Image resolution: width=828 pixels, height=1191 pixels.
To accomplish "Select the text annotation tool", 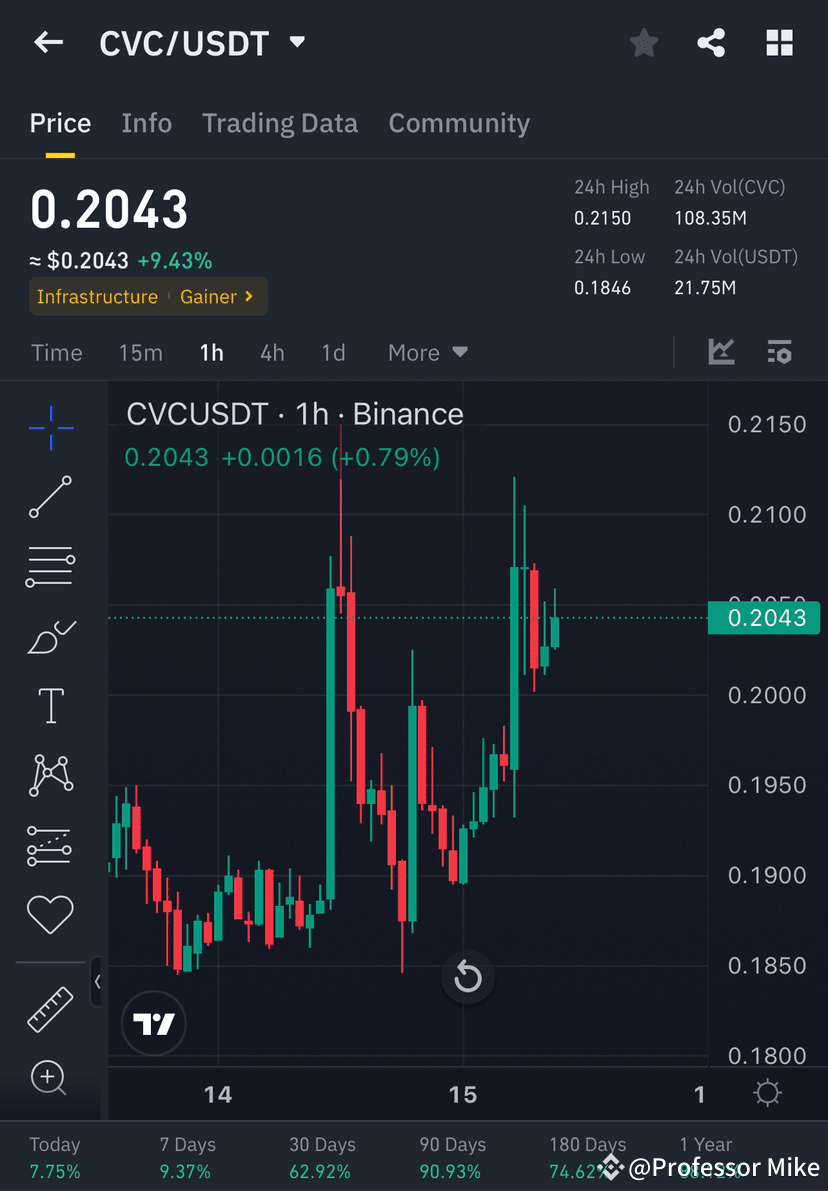I will 49,705.
